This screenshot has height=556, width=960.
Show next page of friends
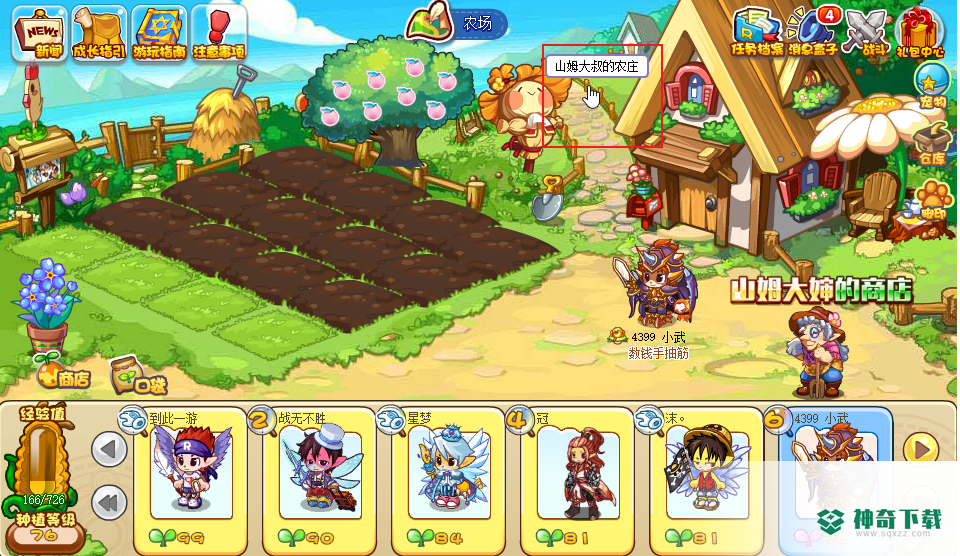coord(920,448)
